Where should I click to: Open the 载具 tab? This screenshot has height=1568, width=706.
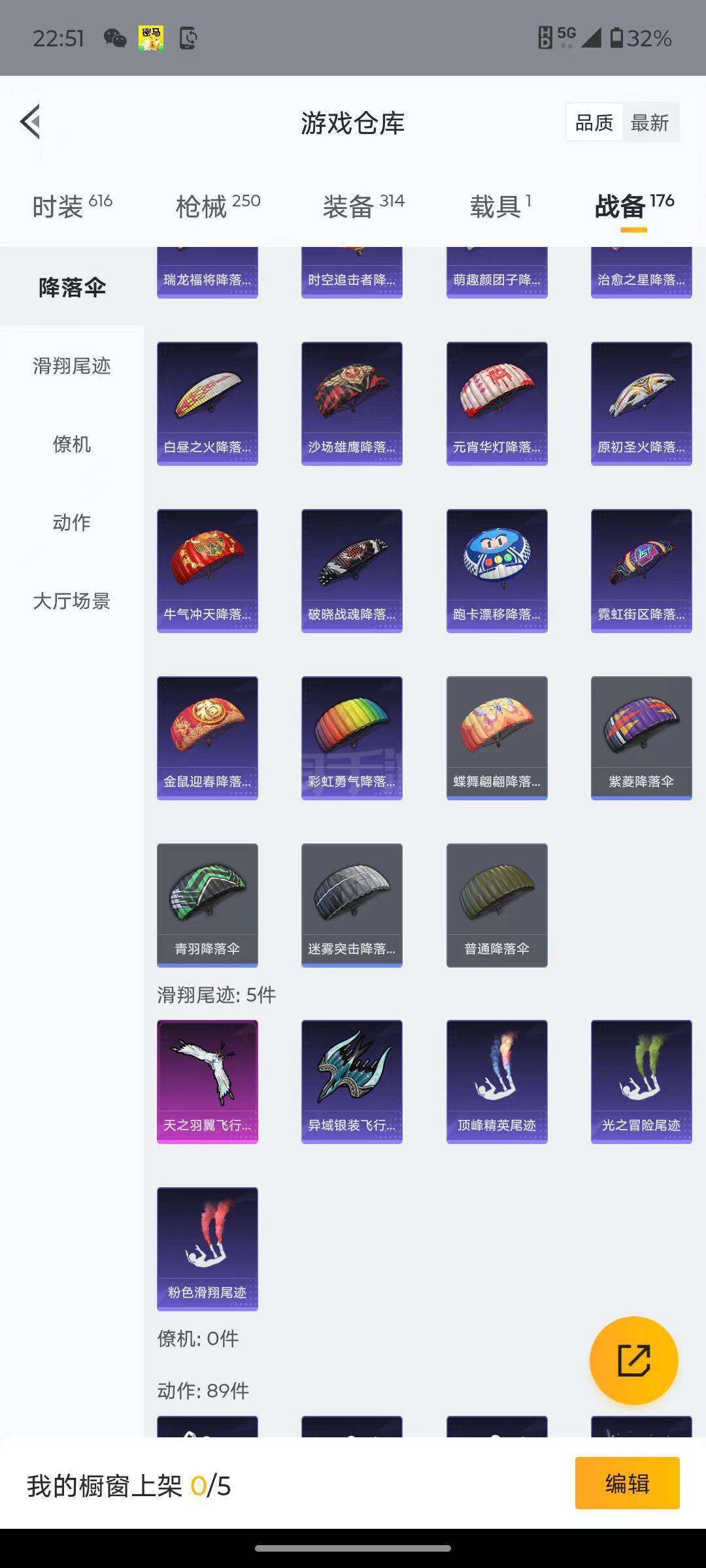500,206
